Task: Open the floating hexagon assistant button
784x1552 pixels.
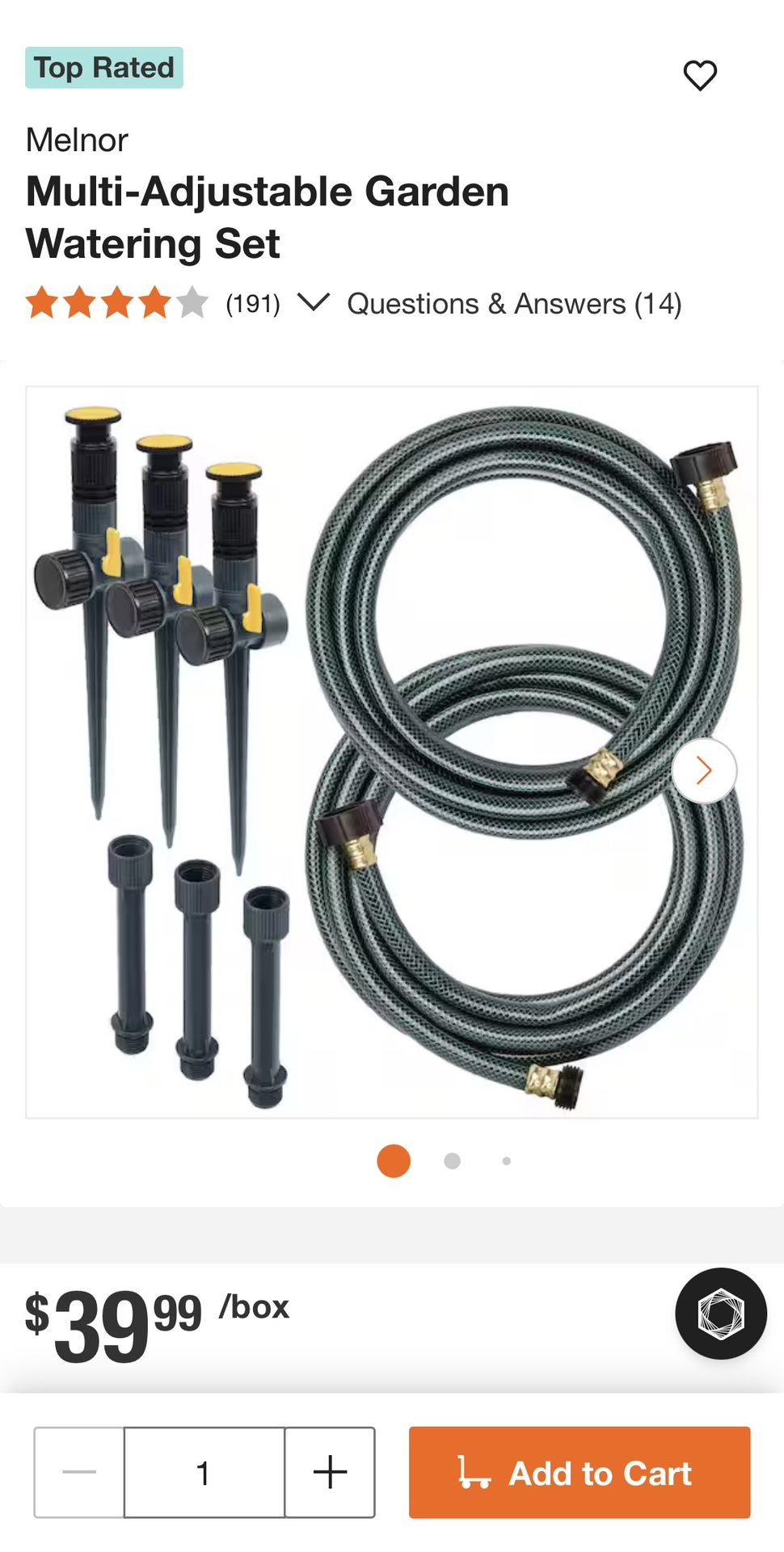Action: pos(721,1314)
